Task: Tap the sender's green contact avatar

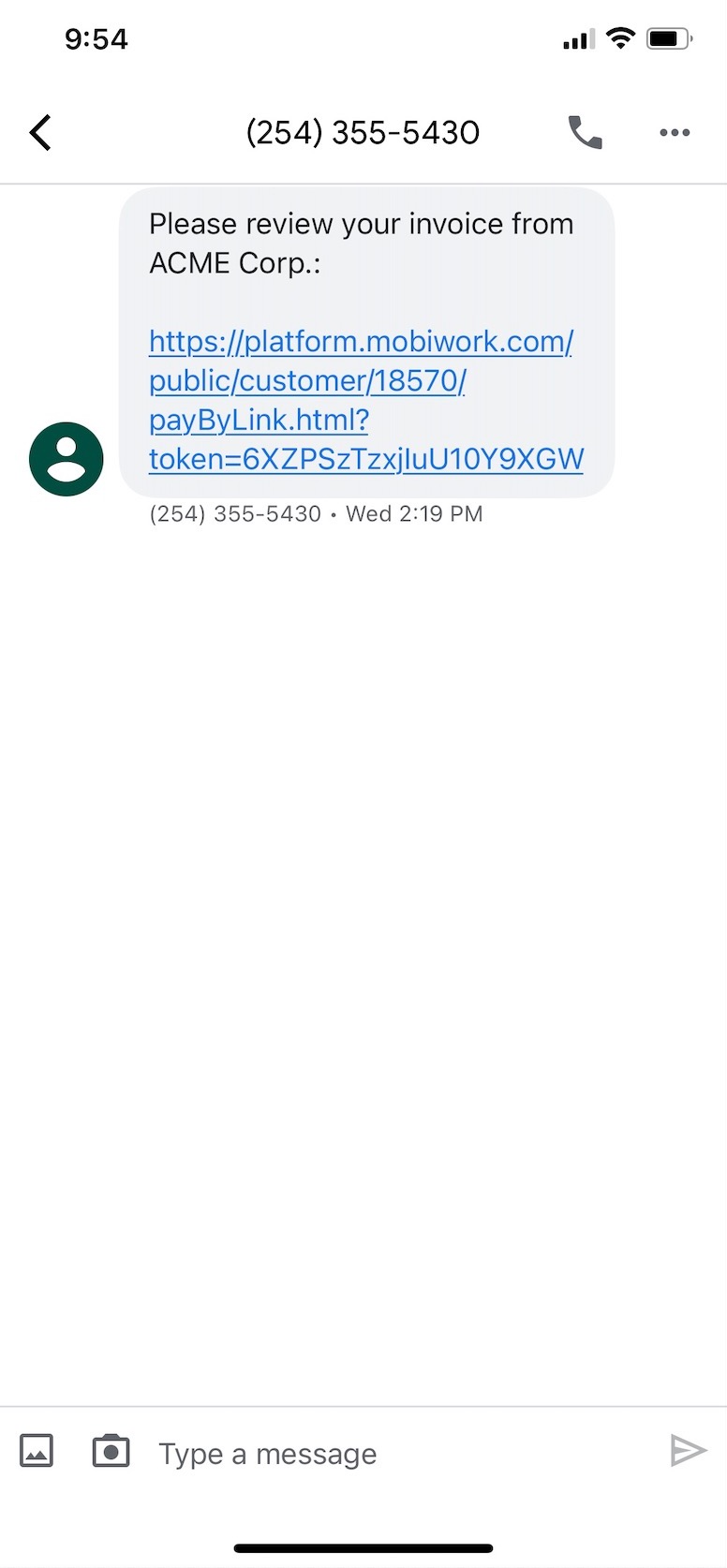Action: [x=66, y=459]
